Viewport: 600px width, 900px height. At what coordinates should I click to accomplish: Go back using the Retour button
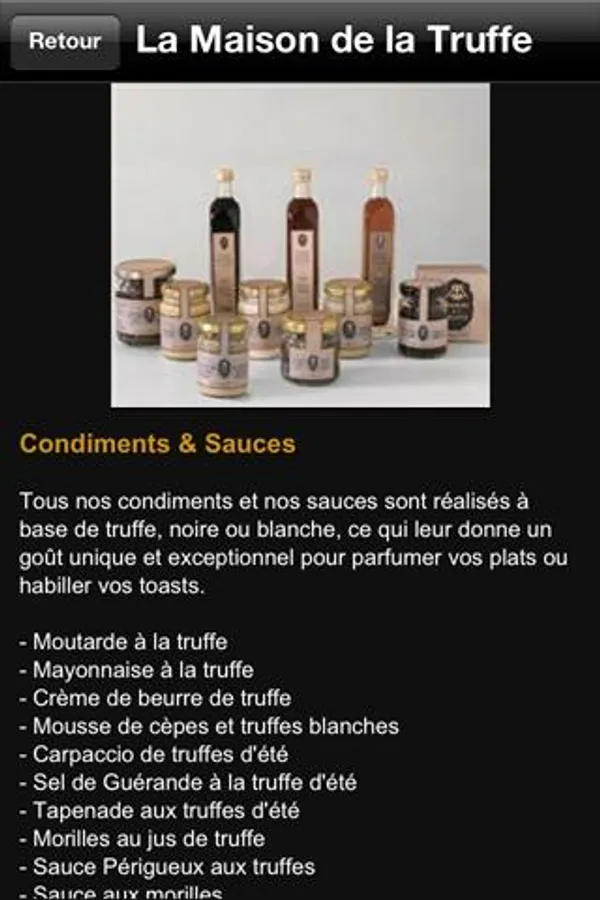65,42
